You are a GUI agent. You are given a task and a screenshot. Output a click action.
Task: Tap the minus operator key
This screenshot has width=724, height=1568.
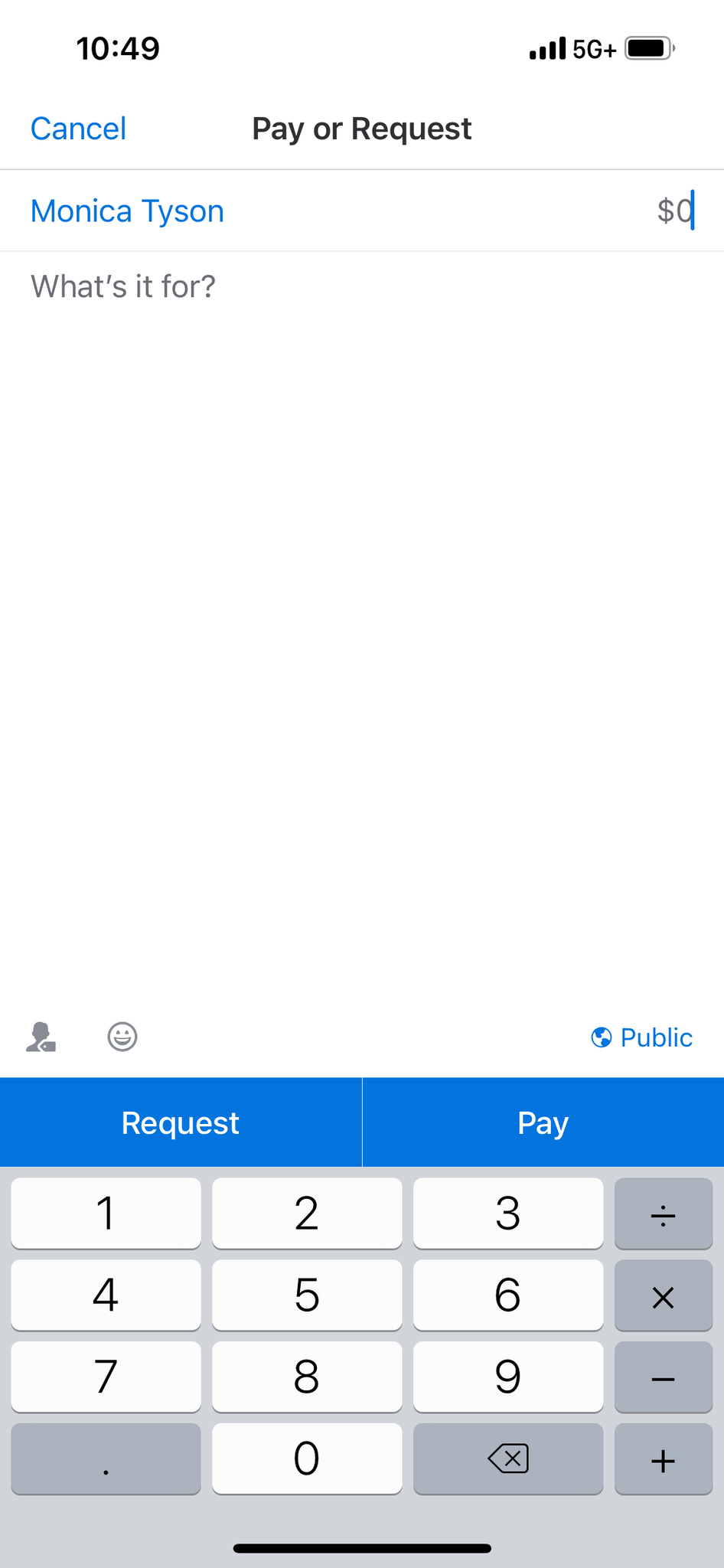tap(664, 1377)
